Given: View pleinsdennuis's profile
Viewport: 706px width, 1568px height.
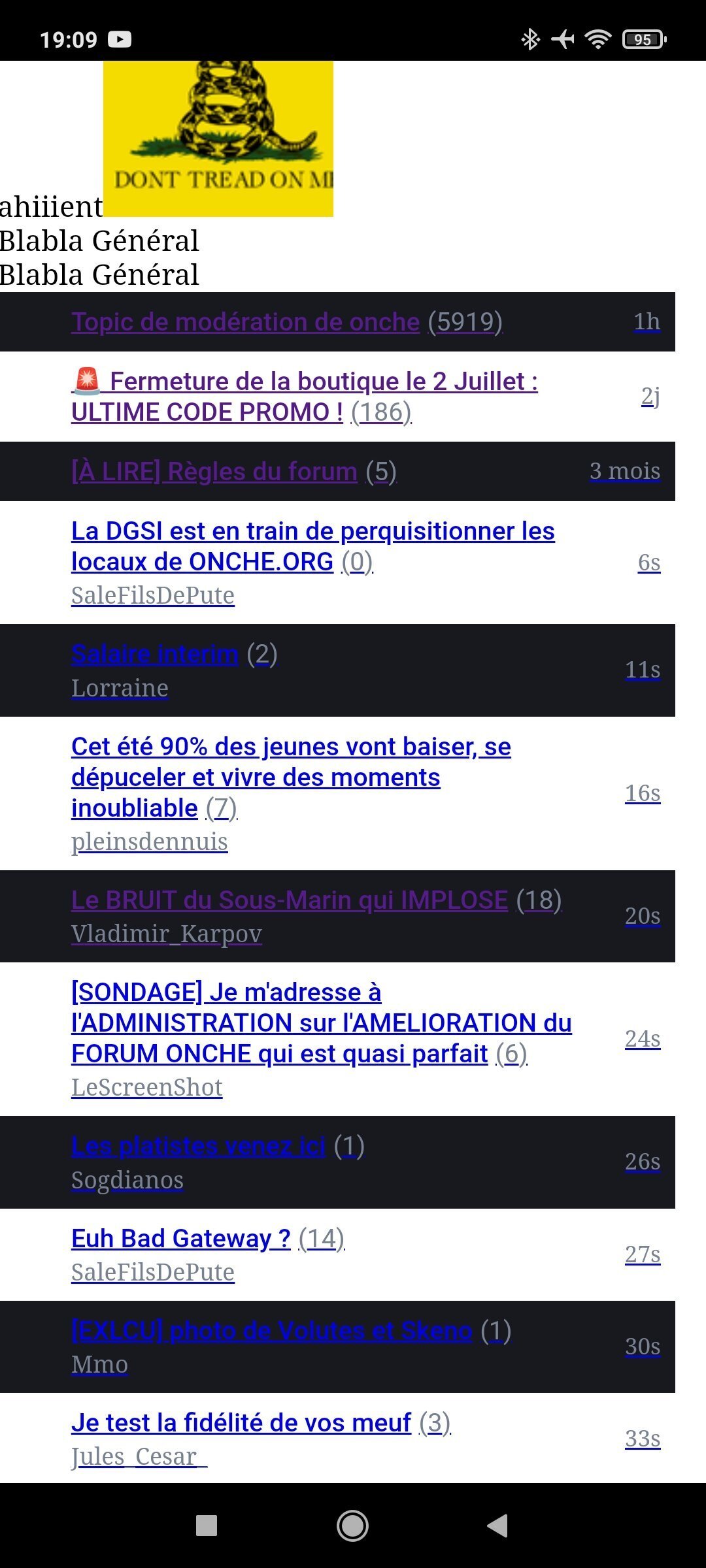Looking at the screenshot, I should 150,841.
